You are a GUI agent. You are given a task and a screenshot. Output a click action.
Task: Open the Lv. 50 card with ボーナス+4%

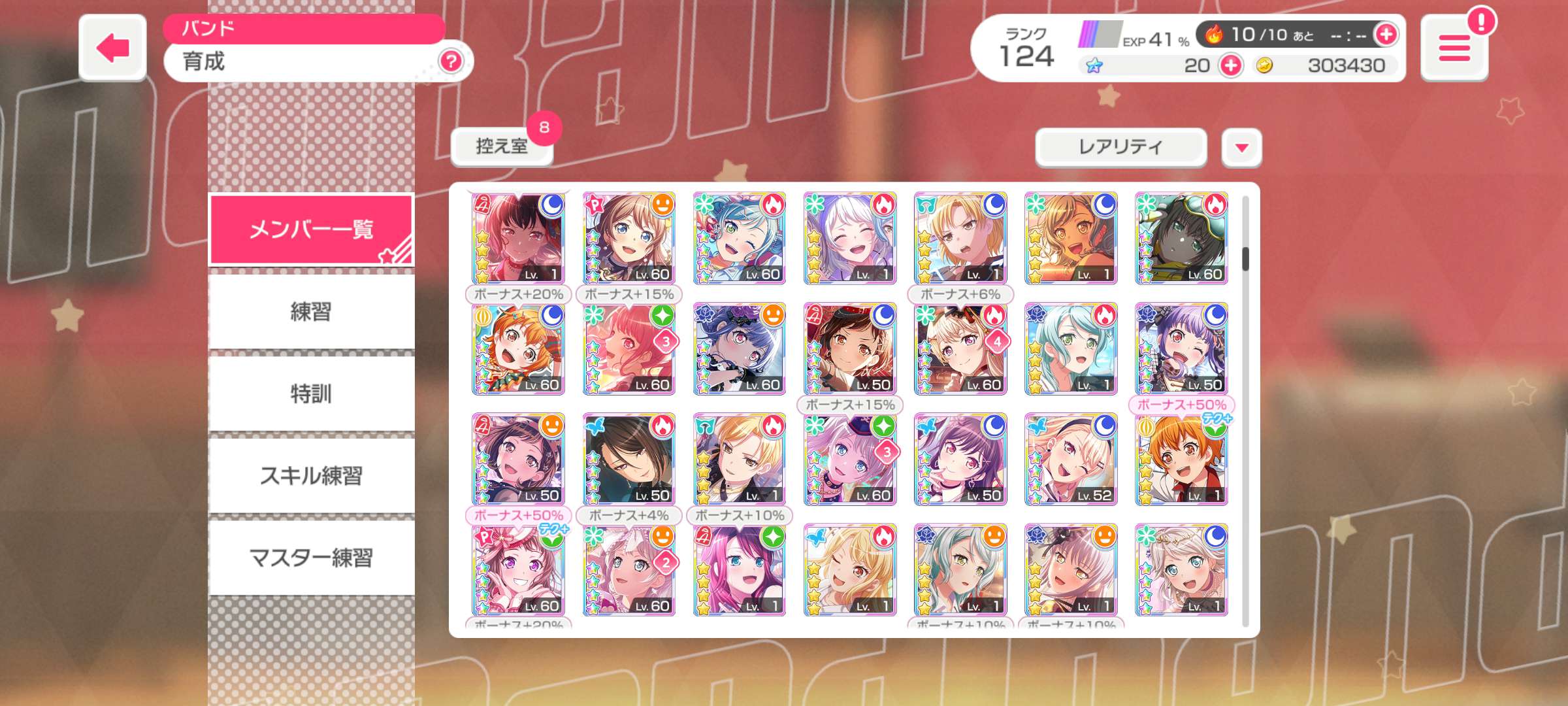[x=629, y=460]
